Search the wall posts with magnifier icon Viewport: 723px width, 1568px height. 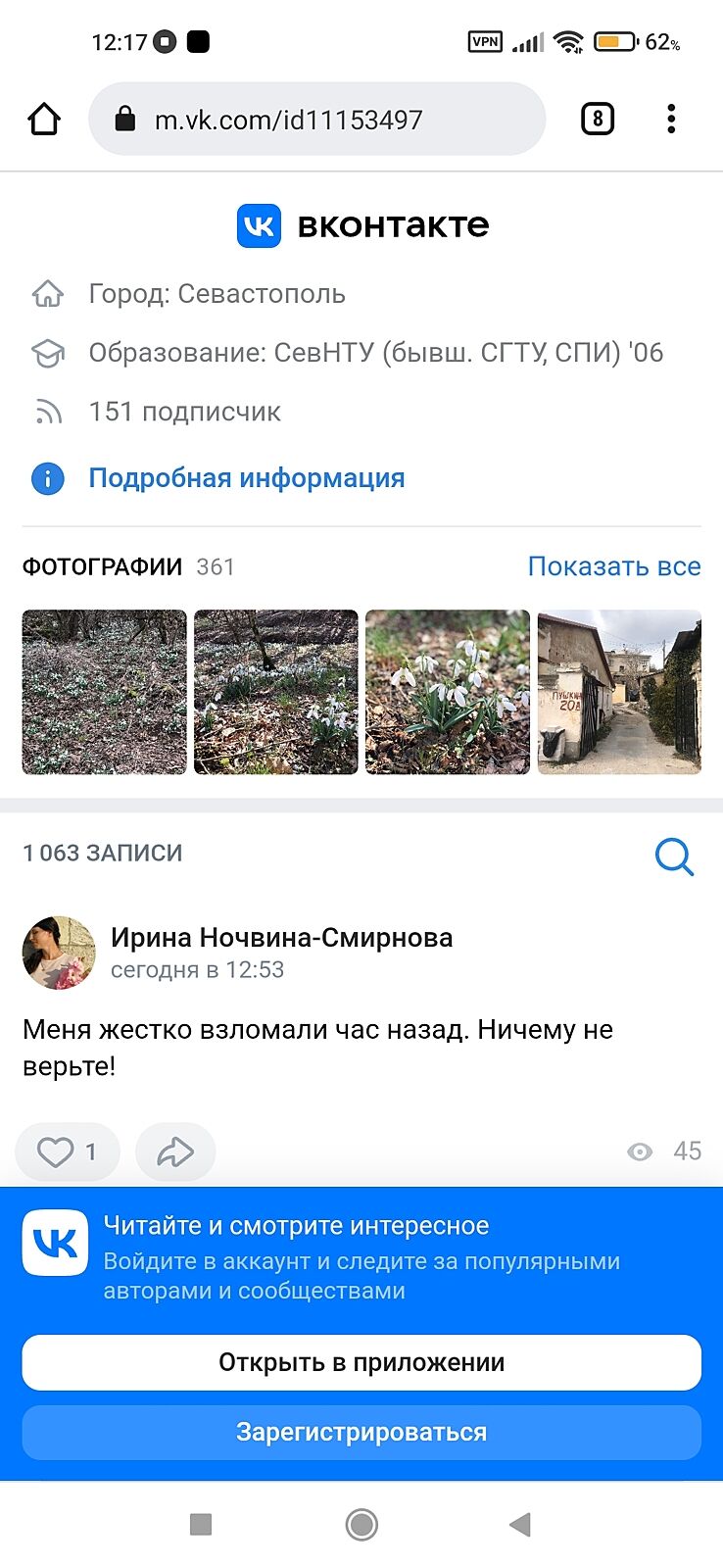tap(674, 857)
